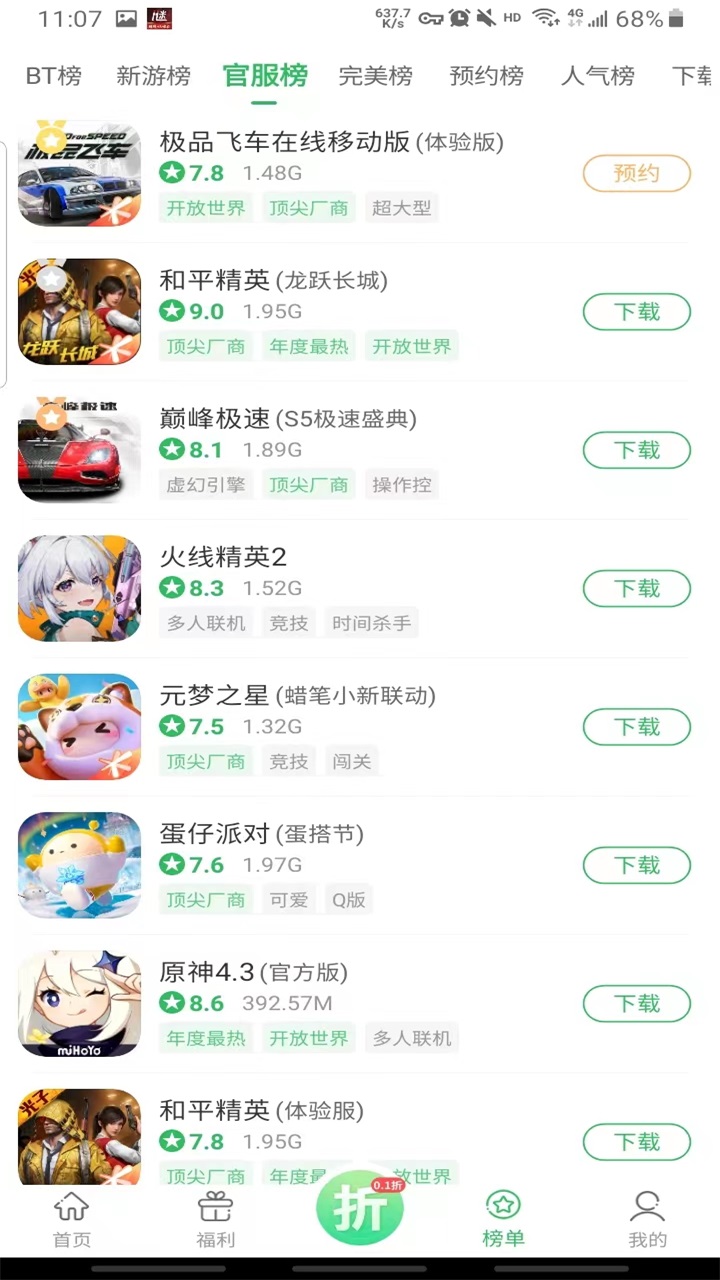Image resolution: width=720 pixels, height=1280 pixels.
Task: Tap 下载 next to 蛋仔派对
Action: (636, 864)
